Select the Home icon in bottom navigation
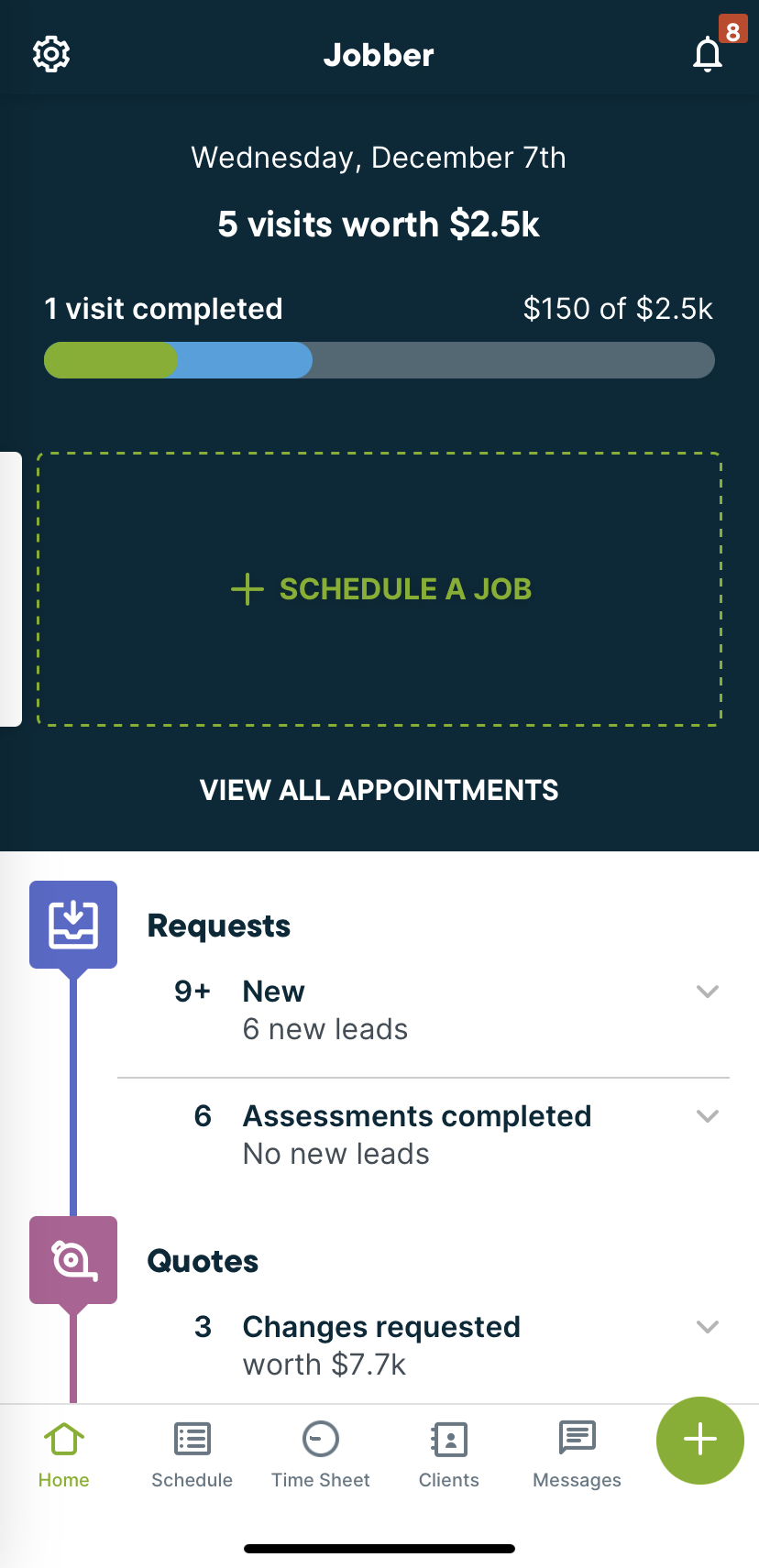 point(63,1455)
